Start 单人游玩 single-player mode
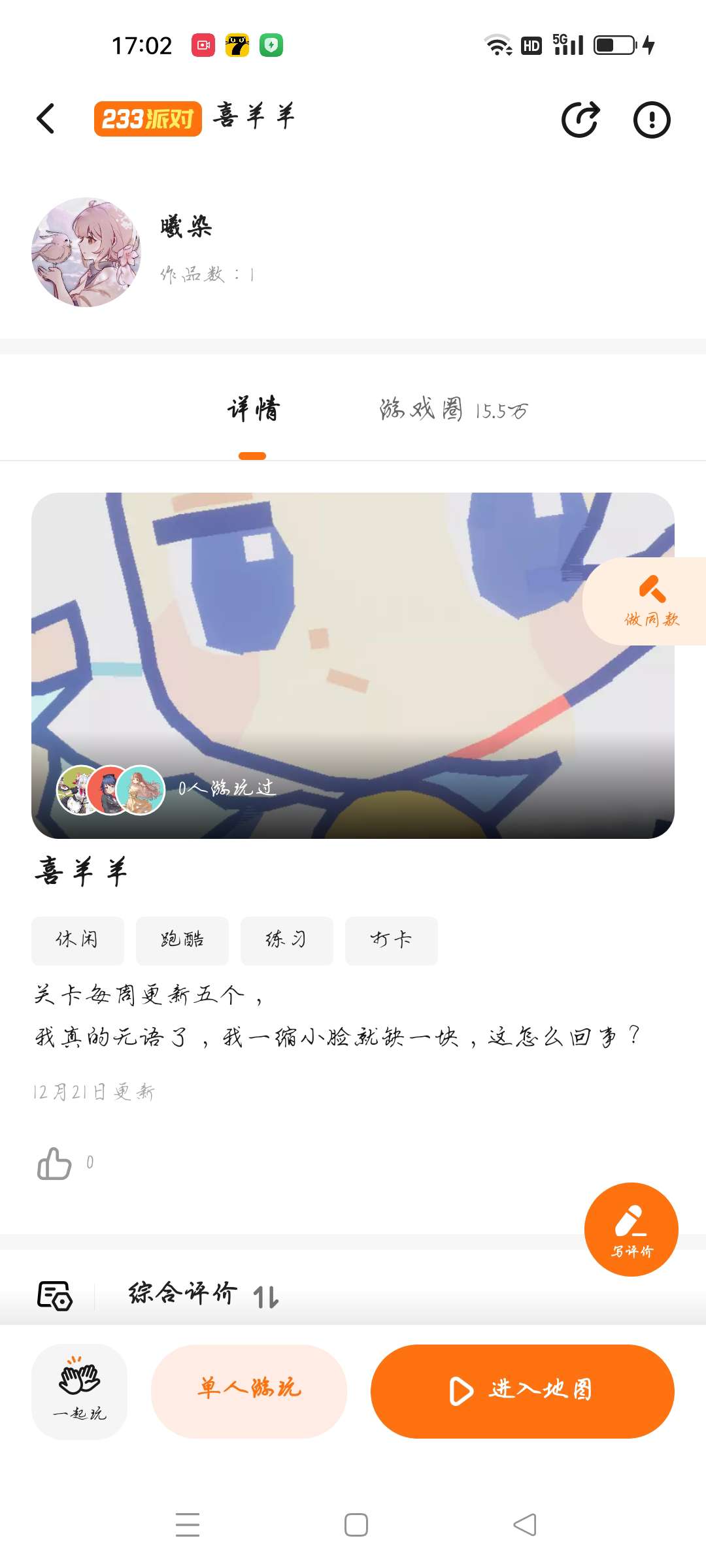 point(249,1391)
